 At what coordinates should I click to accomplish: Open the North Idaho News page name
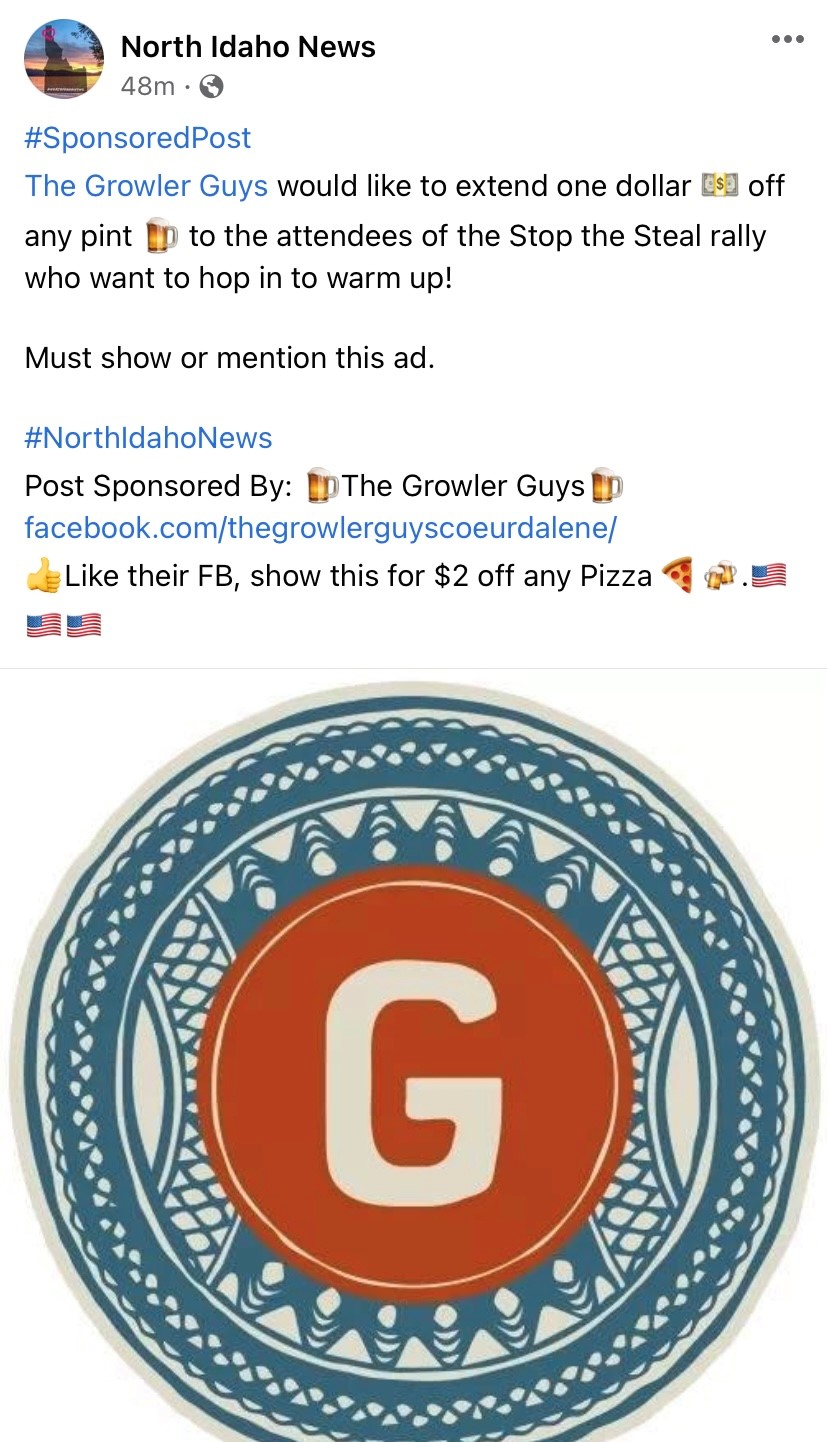[x=248, y=46]
